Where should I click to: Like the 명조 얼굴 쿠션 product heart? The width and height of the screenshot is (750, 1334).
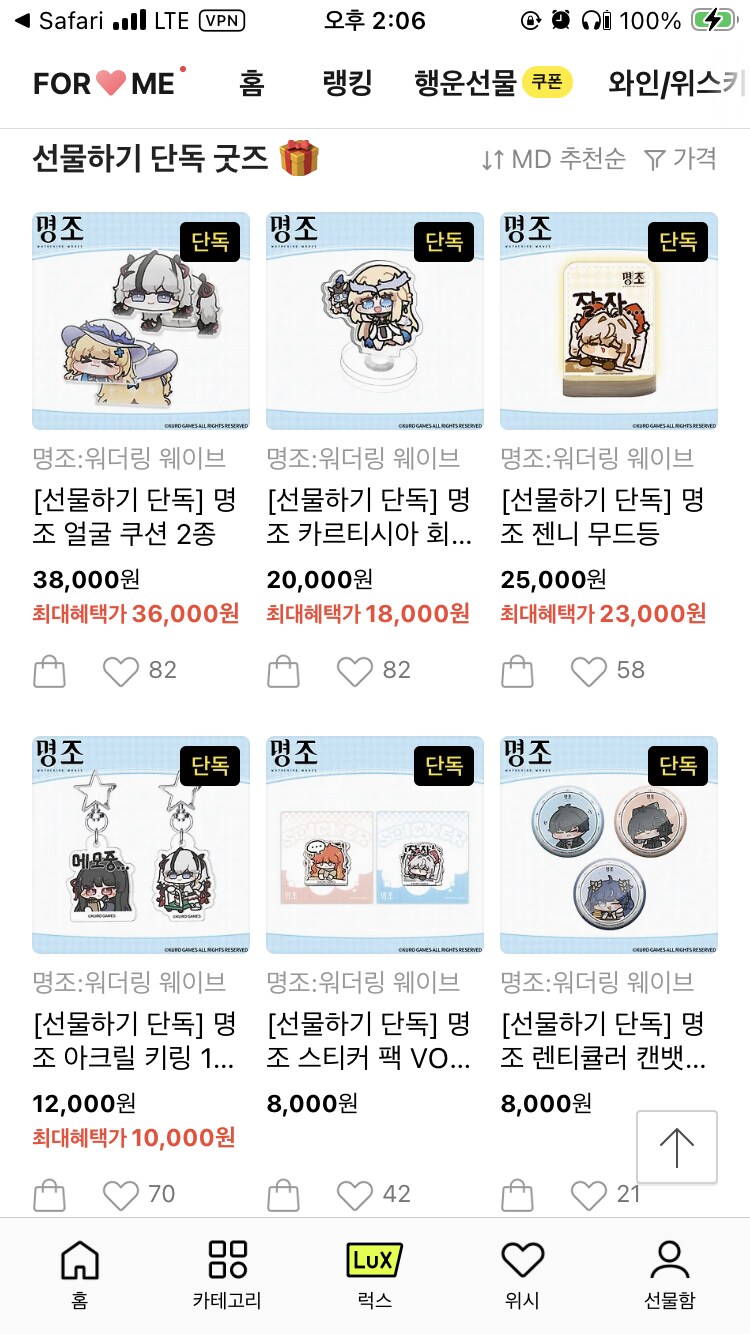tap(120, 670)
